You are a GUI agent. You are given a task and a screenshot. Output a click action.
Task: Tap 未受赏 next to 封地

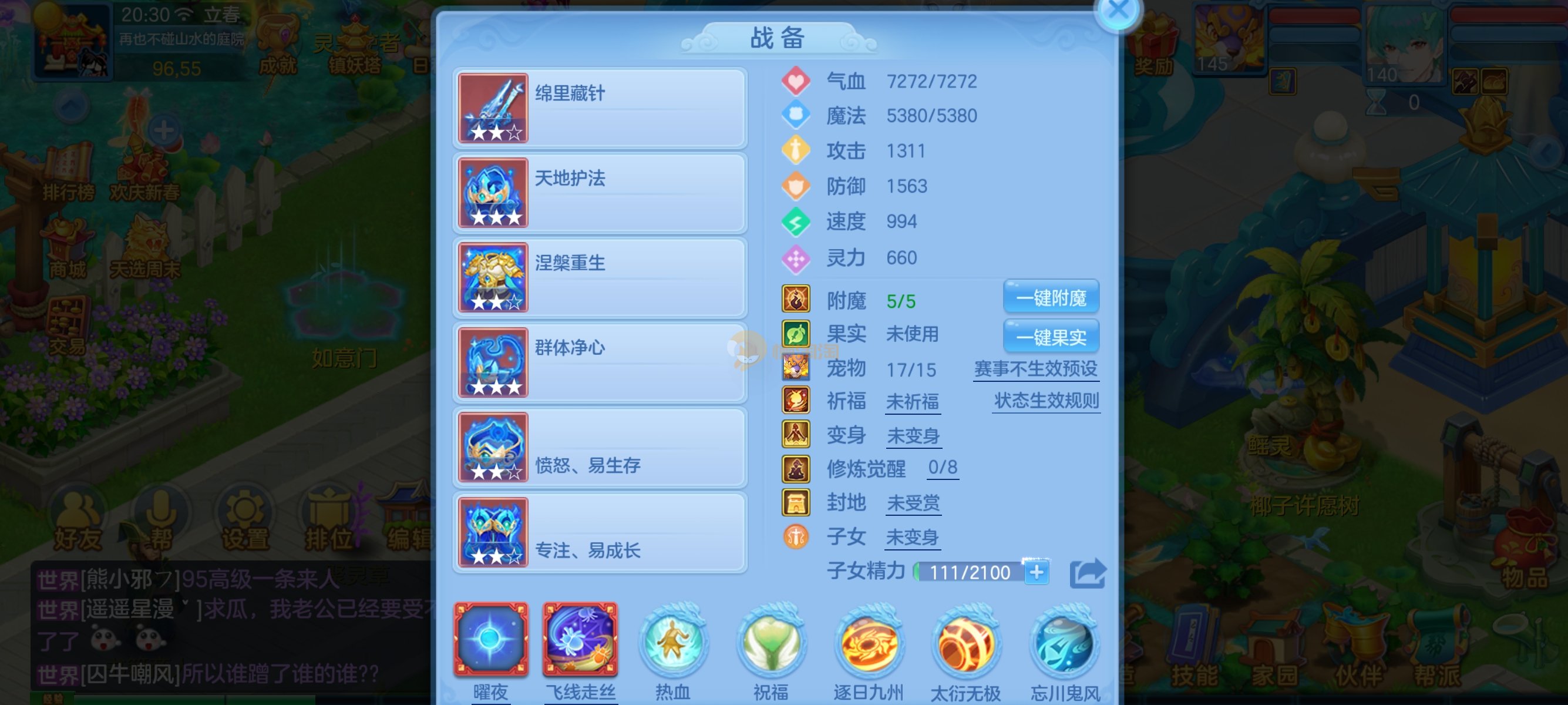913,503
